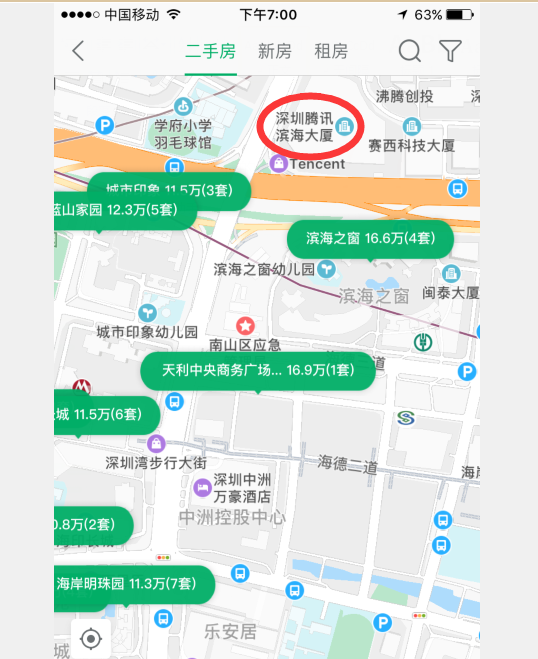The height and width of the screenshot is (659, 538).
Task: Tap the 天利中央商务广场 16.9万(1套) bubble
Action: coord(258,371)
